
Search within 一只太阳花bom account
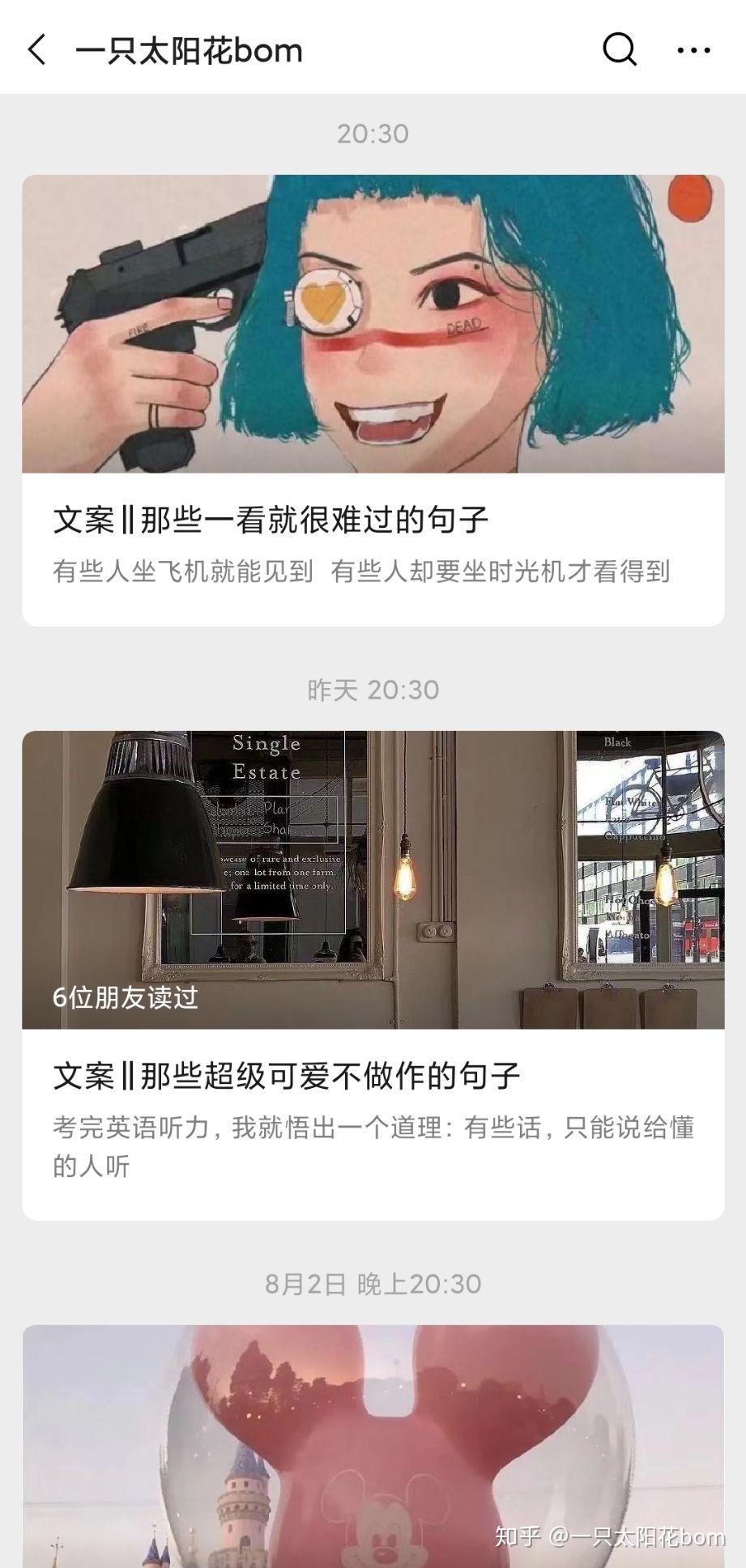pos(620,50)
